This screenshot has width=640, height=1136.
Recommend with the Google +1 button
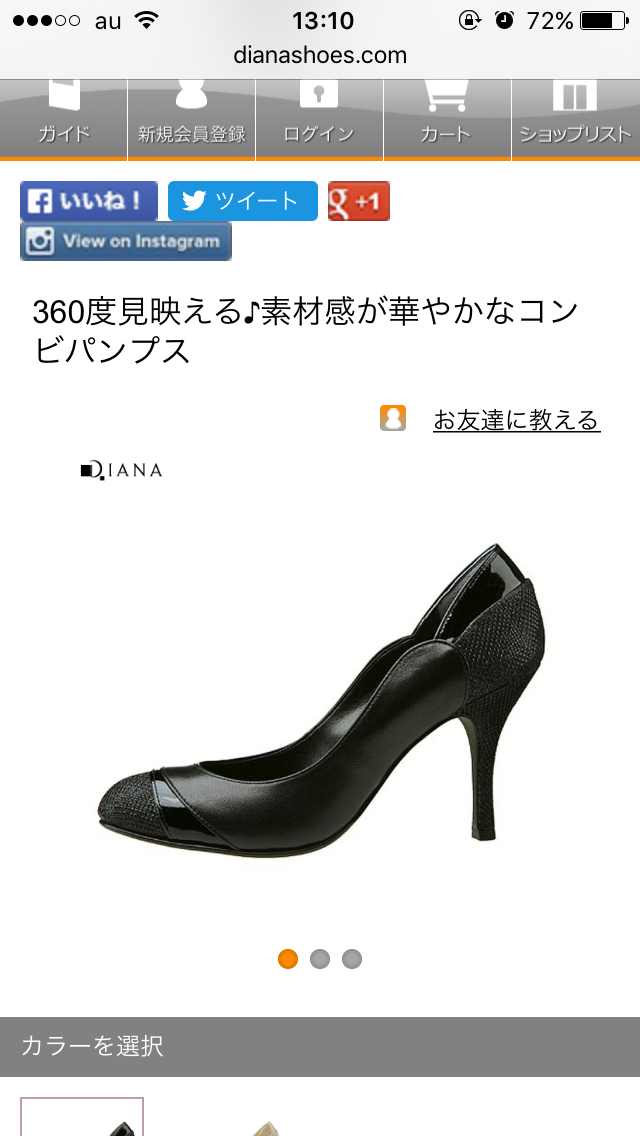coord(358,201)
